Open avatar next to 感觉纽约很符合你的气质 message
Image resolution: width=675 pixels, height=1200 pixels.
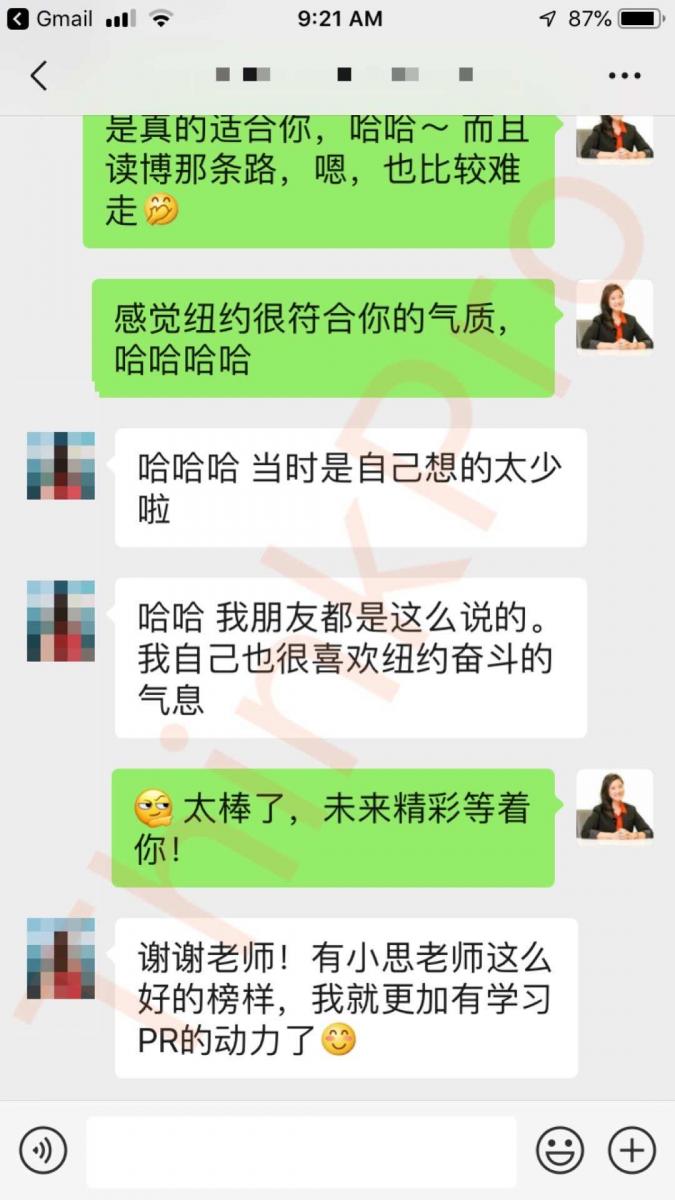coord(615,317)
